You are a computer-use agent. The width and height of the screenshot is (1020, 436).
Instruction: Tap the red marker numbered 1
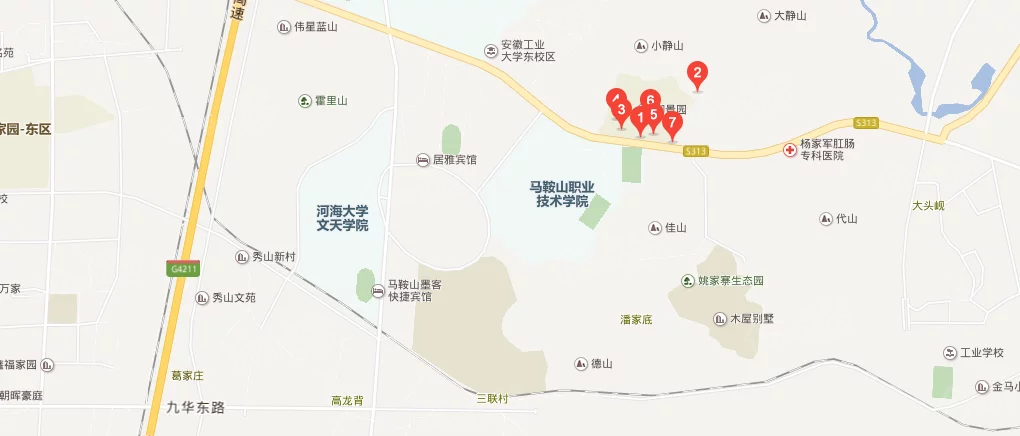pyautogui.click(x=641, y=116)
